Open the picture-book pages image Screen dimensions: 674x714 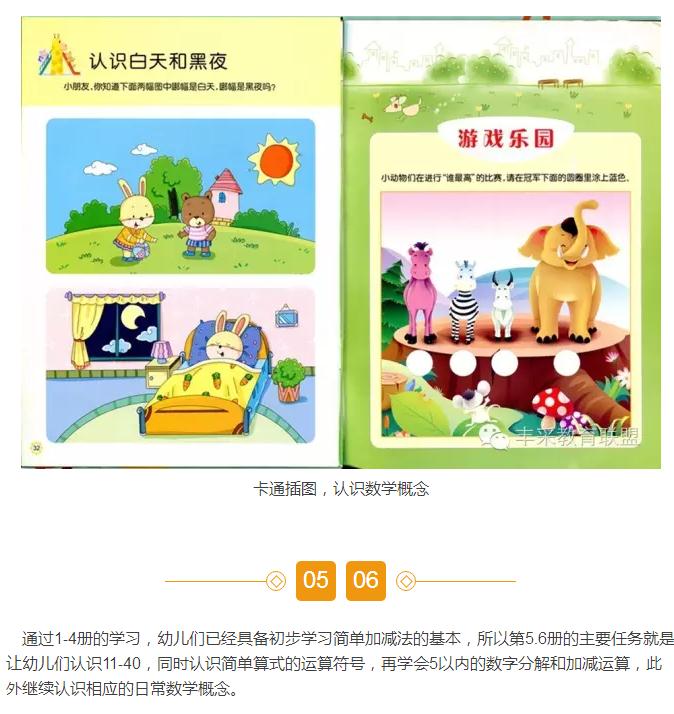(x=340, y=242)
